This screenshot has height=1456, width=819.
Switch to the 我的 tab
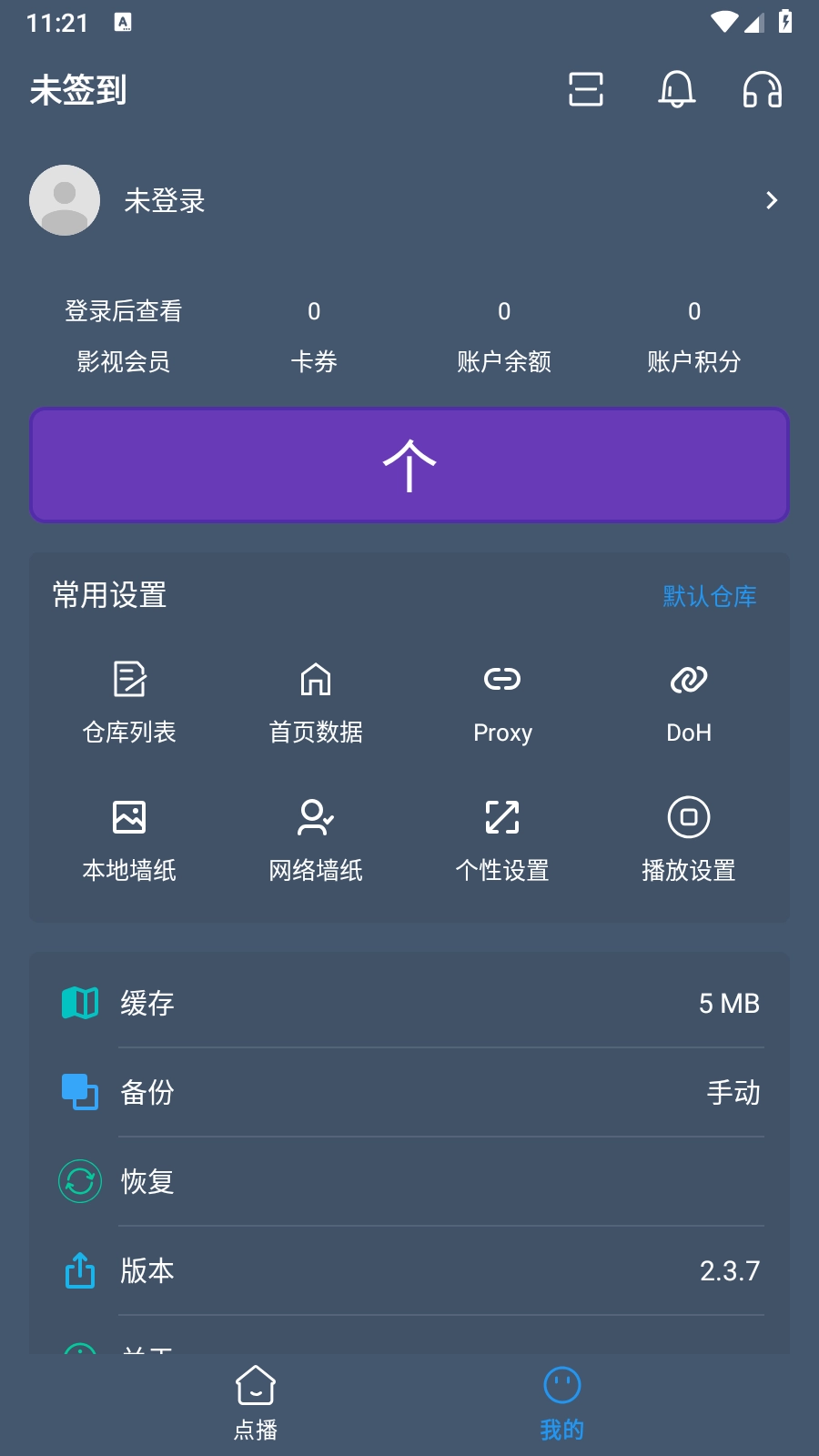[x=562, y=1401]
